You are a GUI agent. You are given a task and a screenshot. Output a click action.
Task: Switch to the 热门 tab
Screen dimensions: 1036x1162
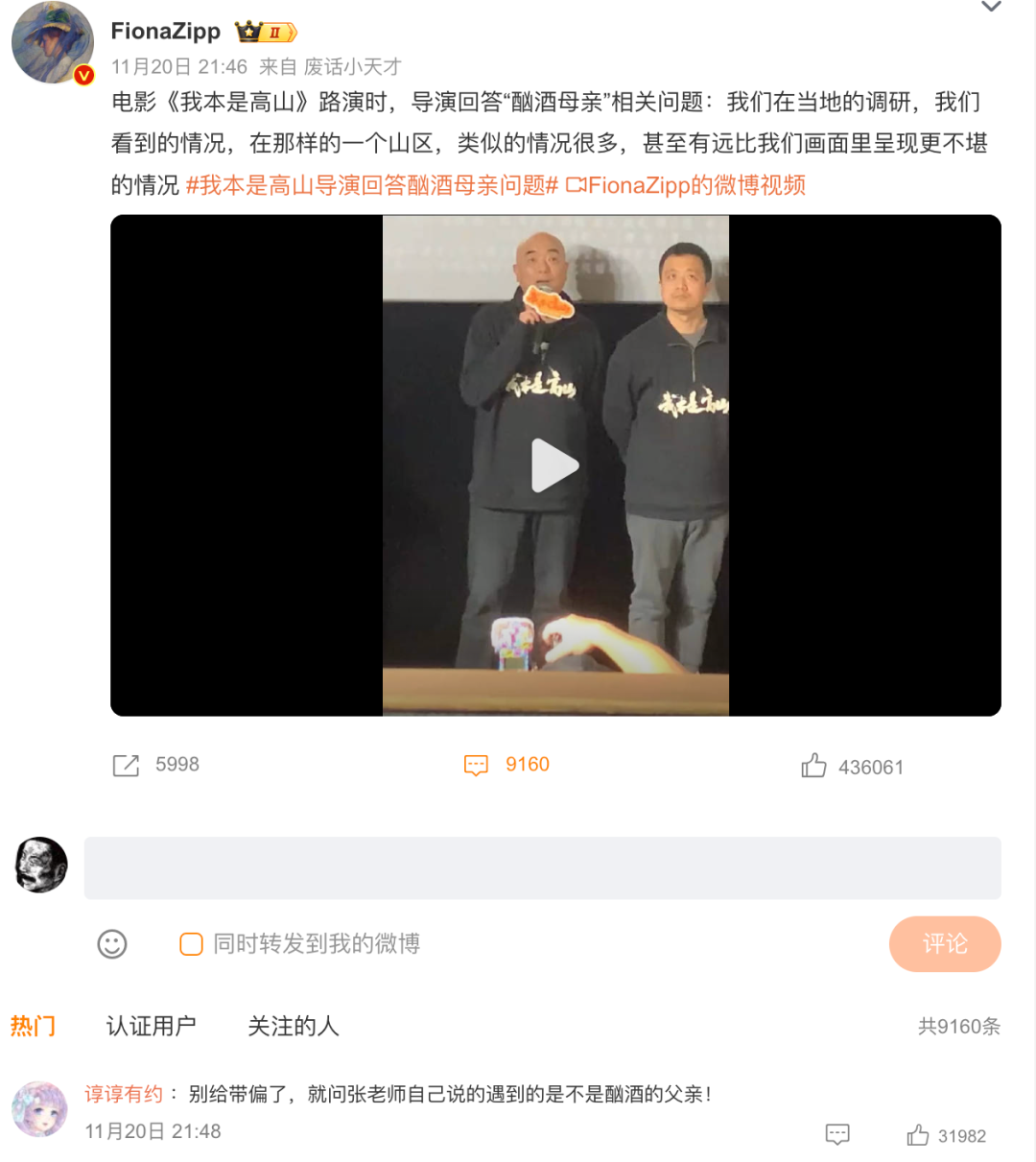pos(33,1026)
